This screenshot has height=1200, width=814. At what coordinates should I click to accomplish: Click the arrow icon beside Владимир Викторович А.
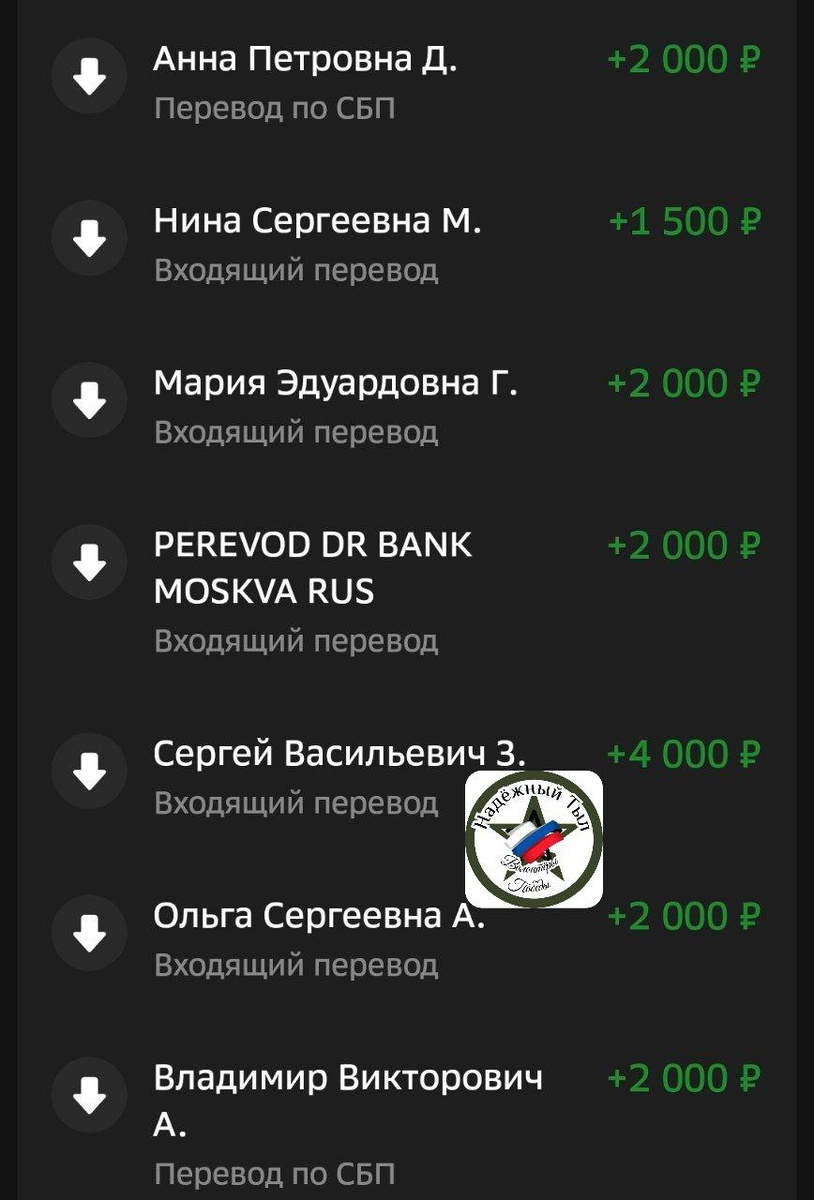(89, 1095)
